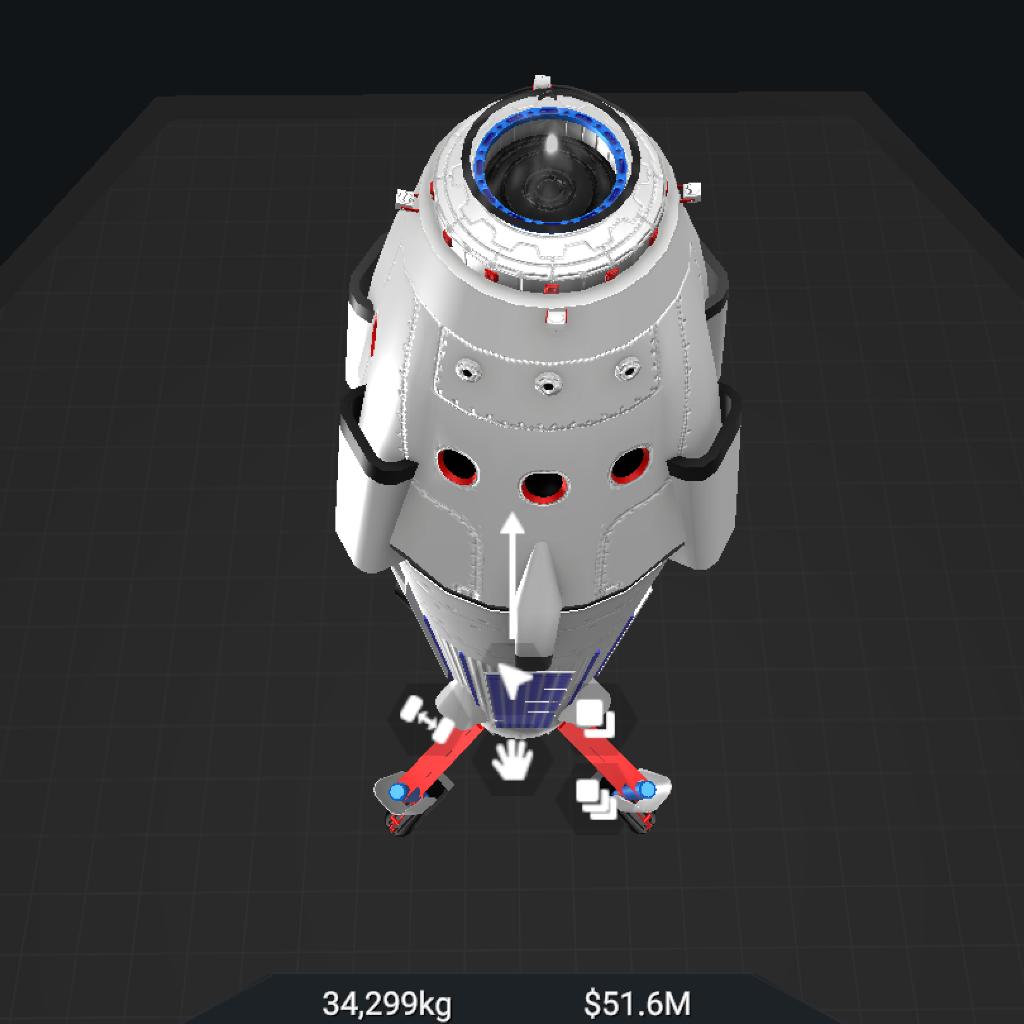Duplicate the selected part
1024x1024 pixels.
pos(596,718)
